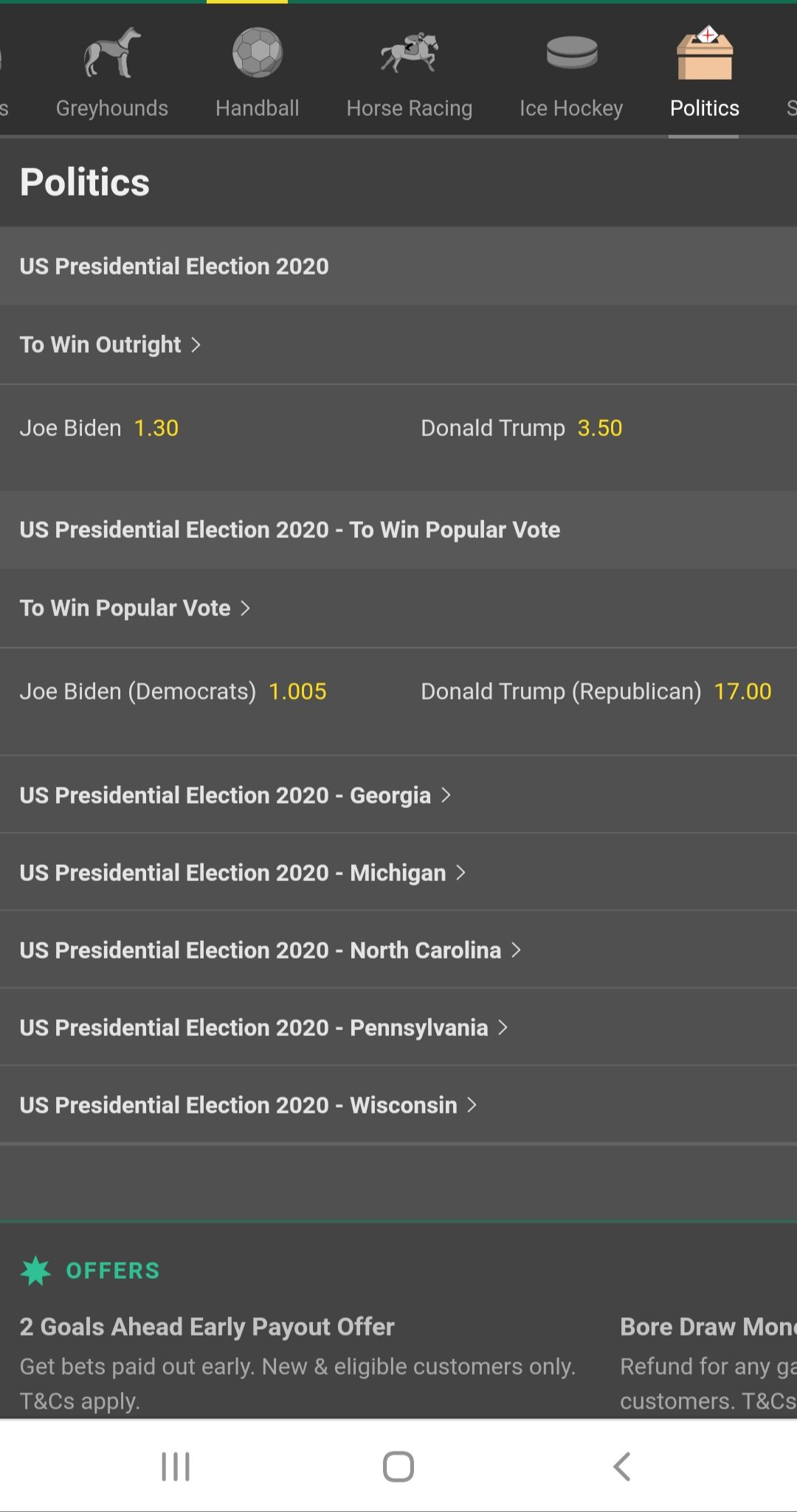Open recent apps from the navigation bar
The width and height of the screenshot is (797, 1512).
(176, 1466)
